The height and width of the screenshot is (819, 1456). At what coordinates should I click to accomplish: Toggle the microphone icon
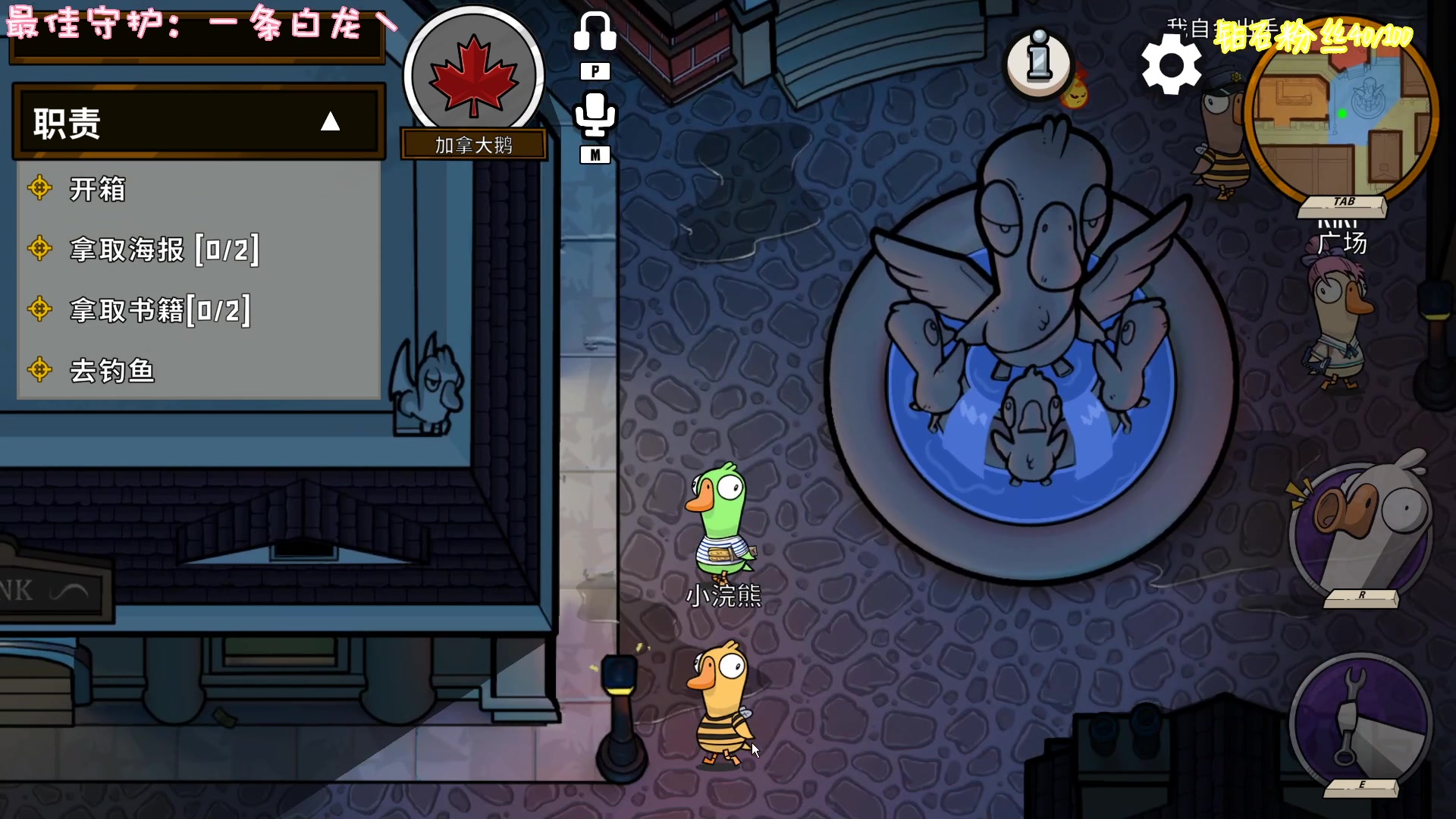tap(595, 115)
